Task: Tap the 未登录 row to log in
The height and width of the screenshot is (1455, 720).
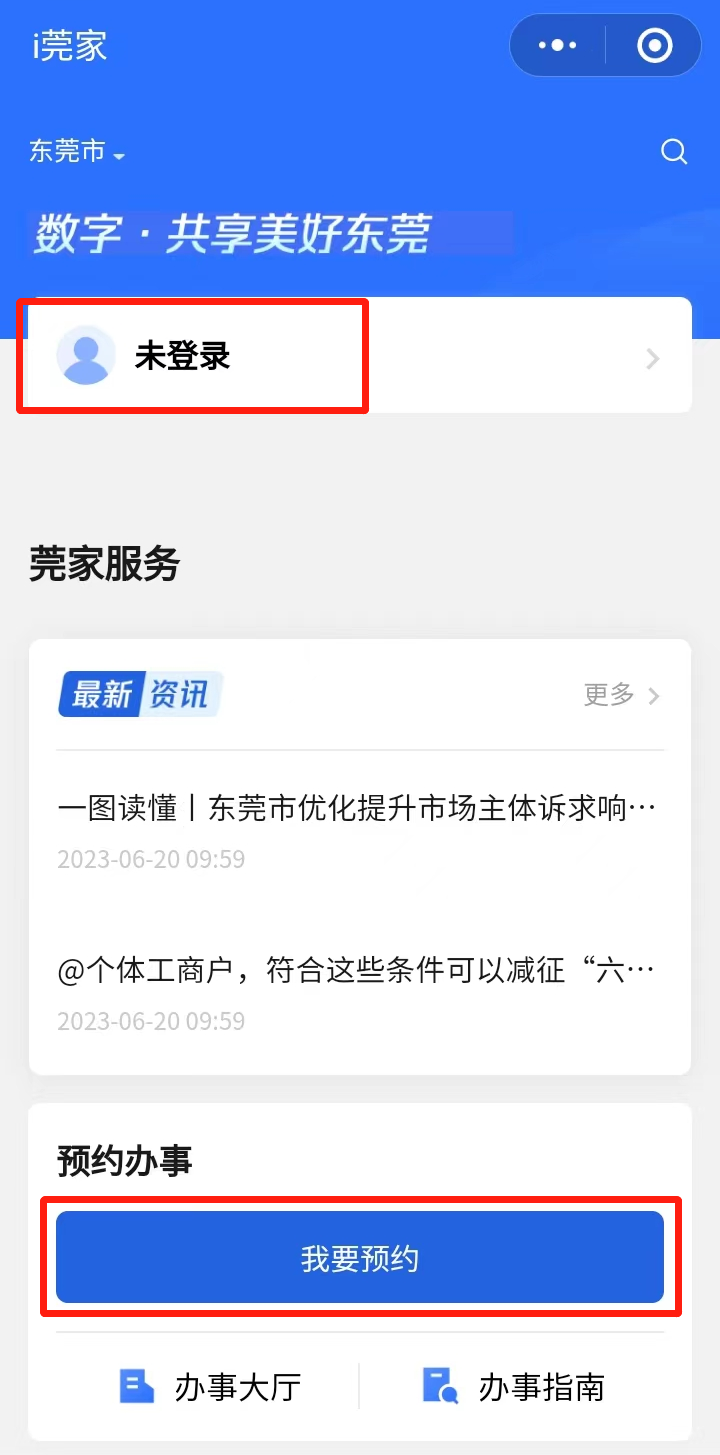Action: (360, 356)
